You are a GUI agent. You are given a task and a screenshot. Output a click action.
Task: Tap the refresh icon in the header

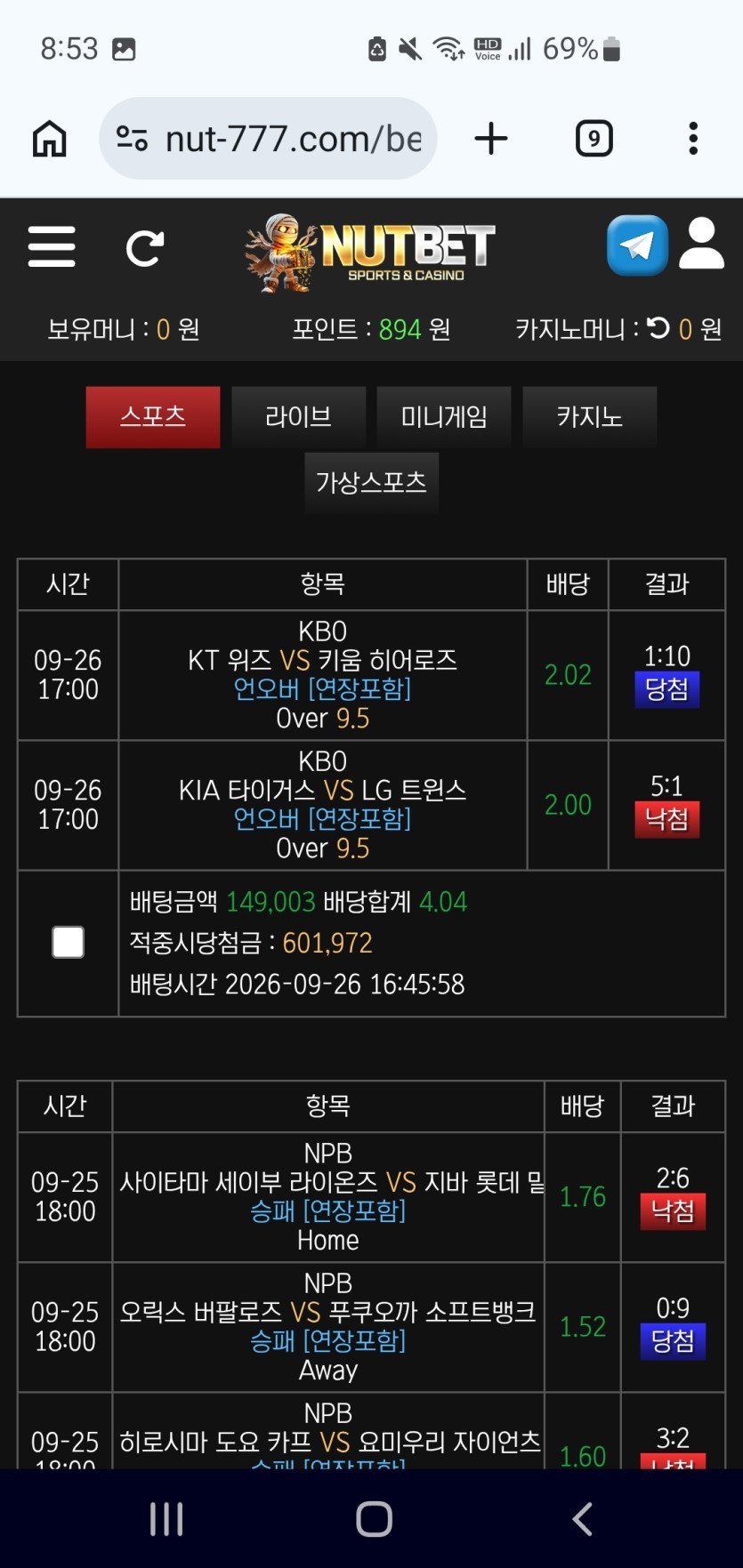pos(145,248)
